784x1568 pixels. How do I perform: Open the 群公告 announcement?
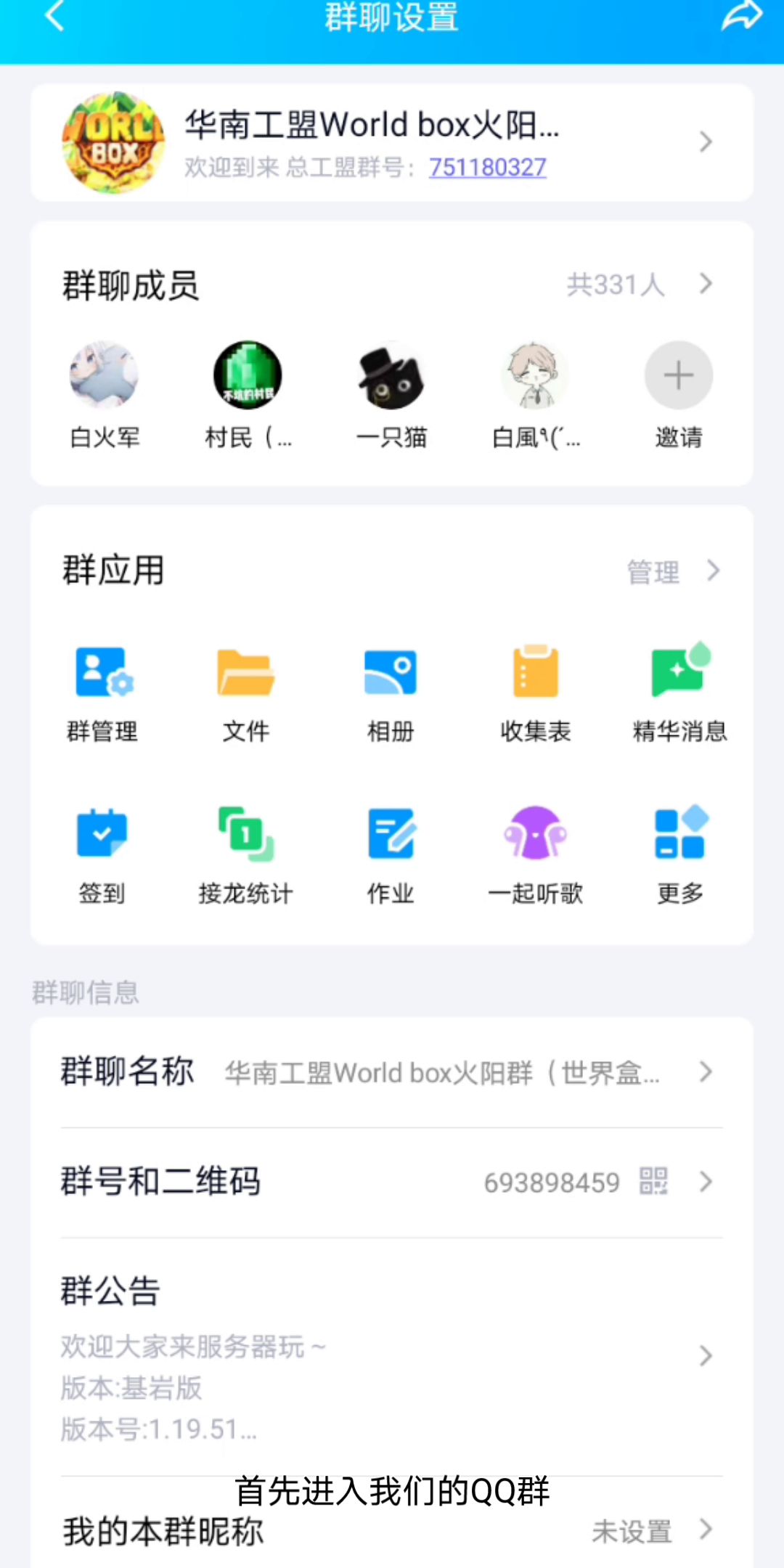pyautogui.click(x=391, y=1355)
